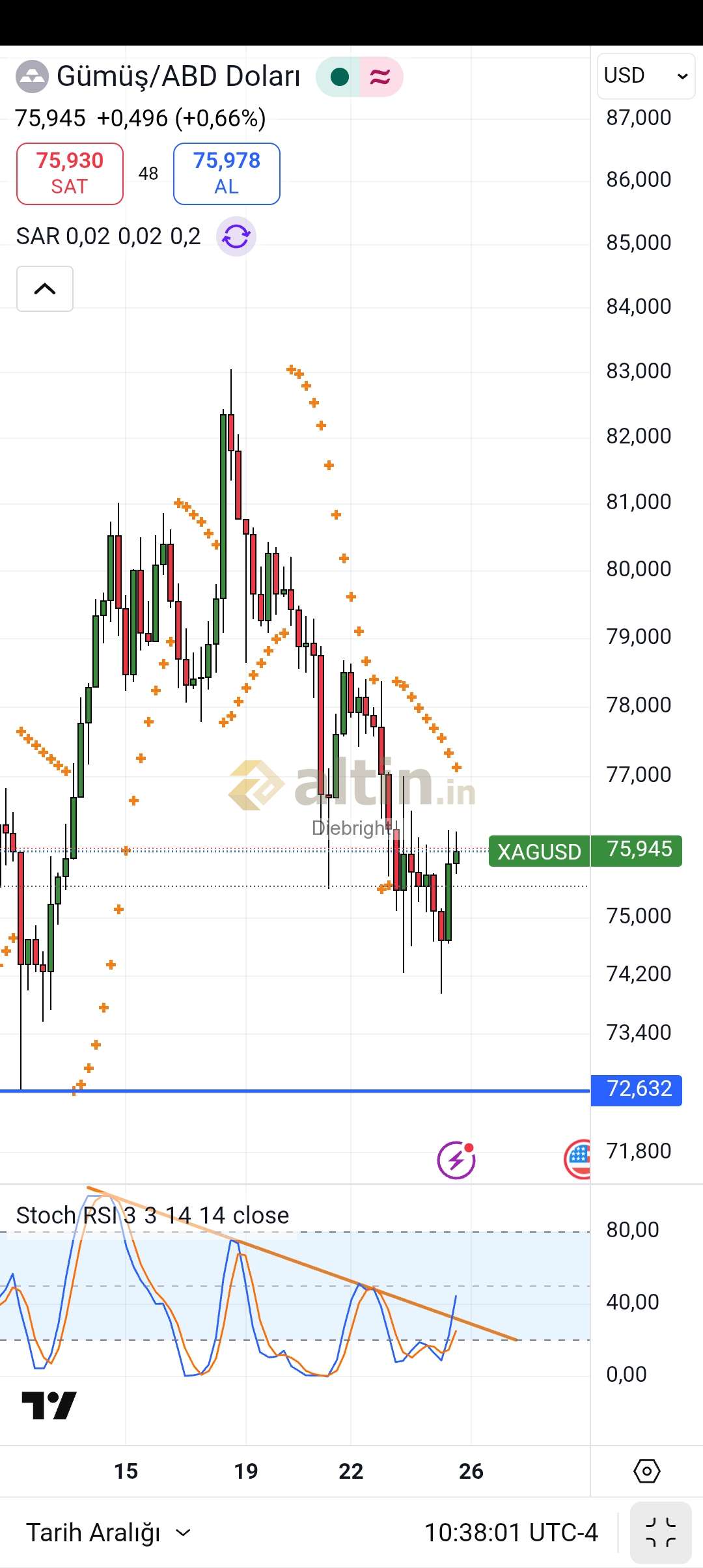Open chart settings hexagon icon
This screenshot has width=703, height=1568.
click(x=646, y=1471)
